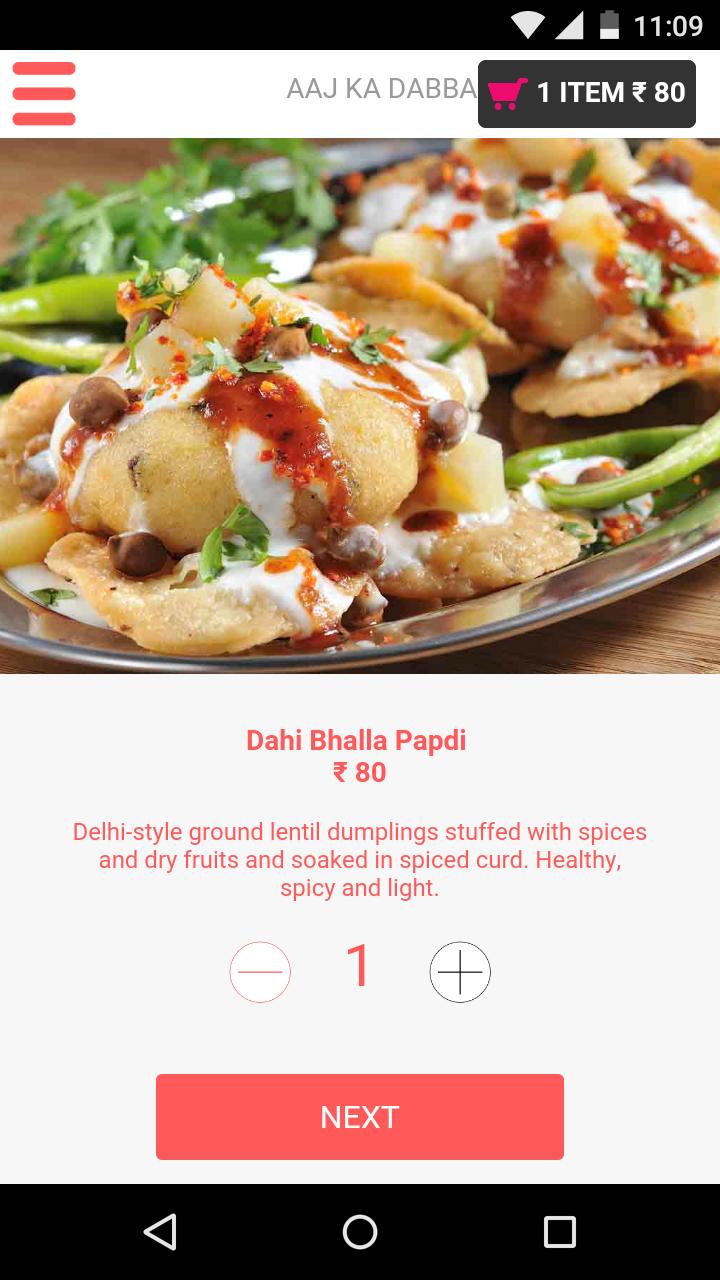Go to the system home screen
720x1280 pixels.
coord(360,1232)
